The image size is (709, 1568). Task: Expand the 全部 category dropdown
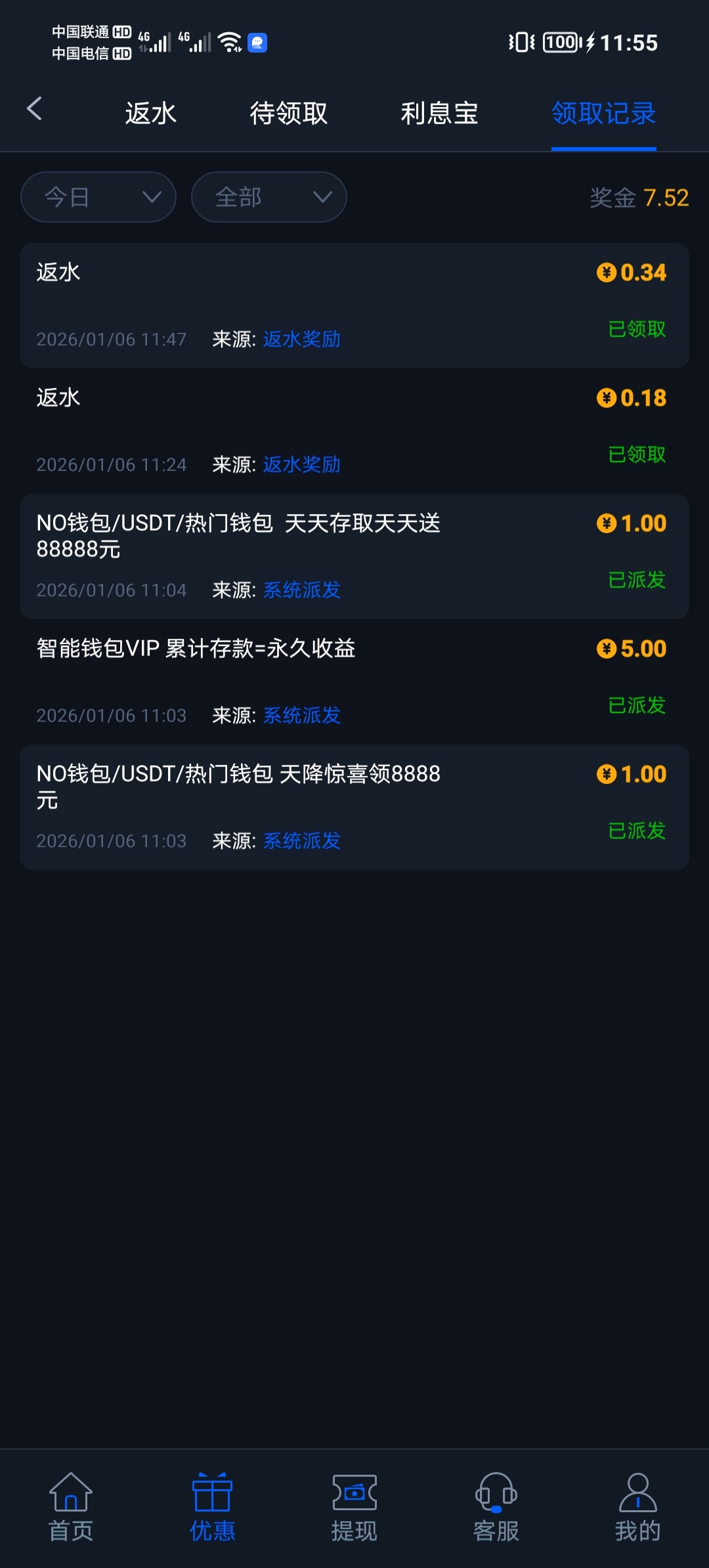tap(269, 197)
